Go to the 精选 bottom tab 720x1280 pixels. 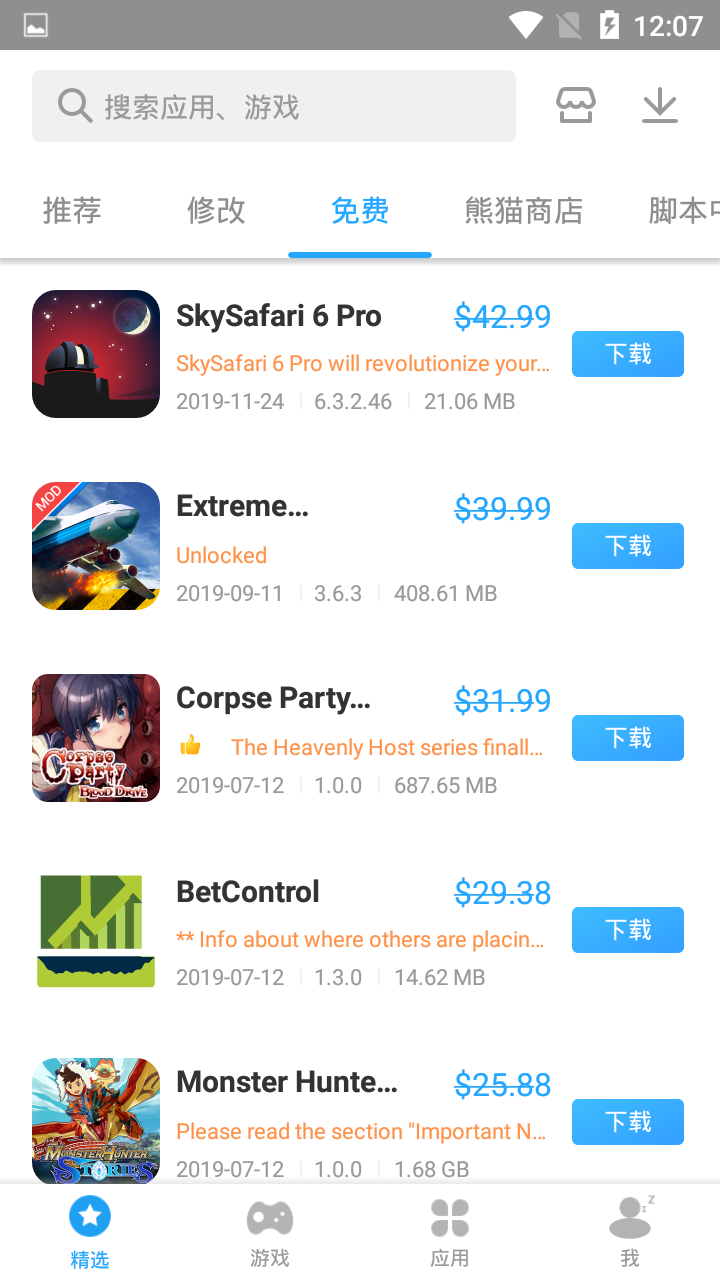(90, 1232)
